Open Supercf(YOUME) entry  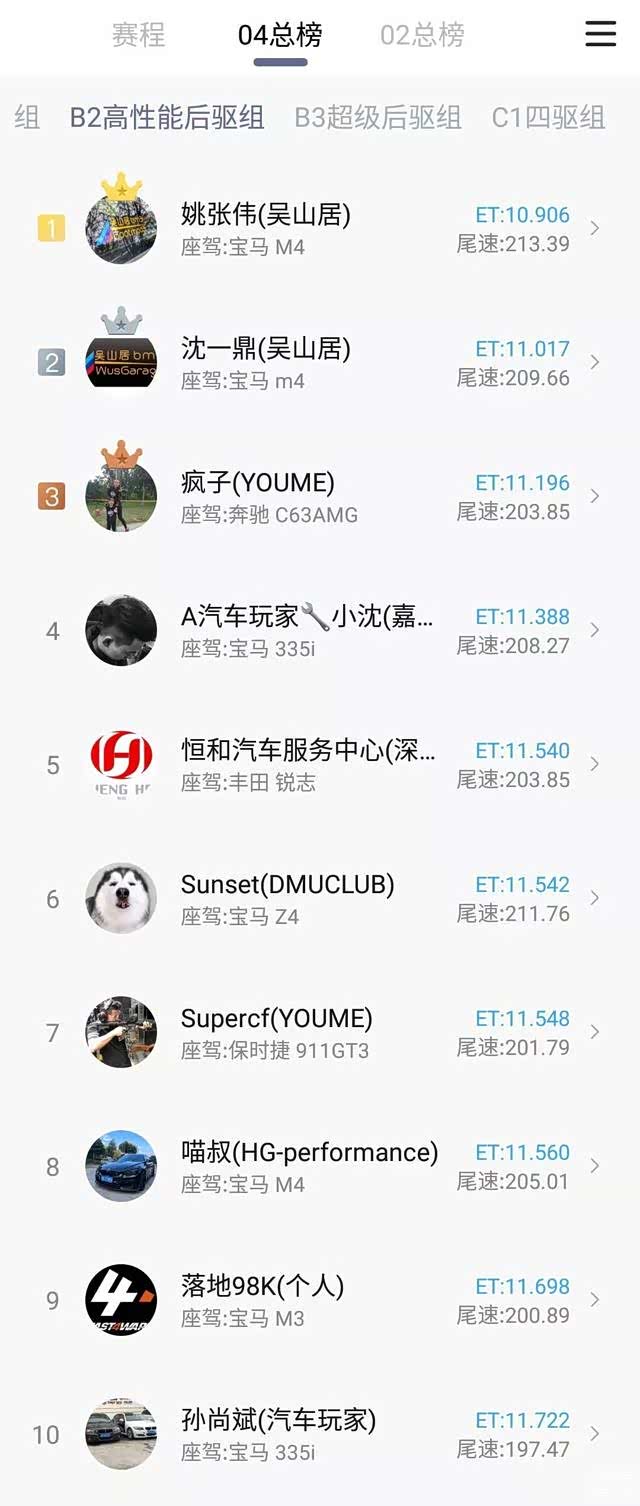(320, 1033)
